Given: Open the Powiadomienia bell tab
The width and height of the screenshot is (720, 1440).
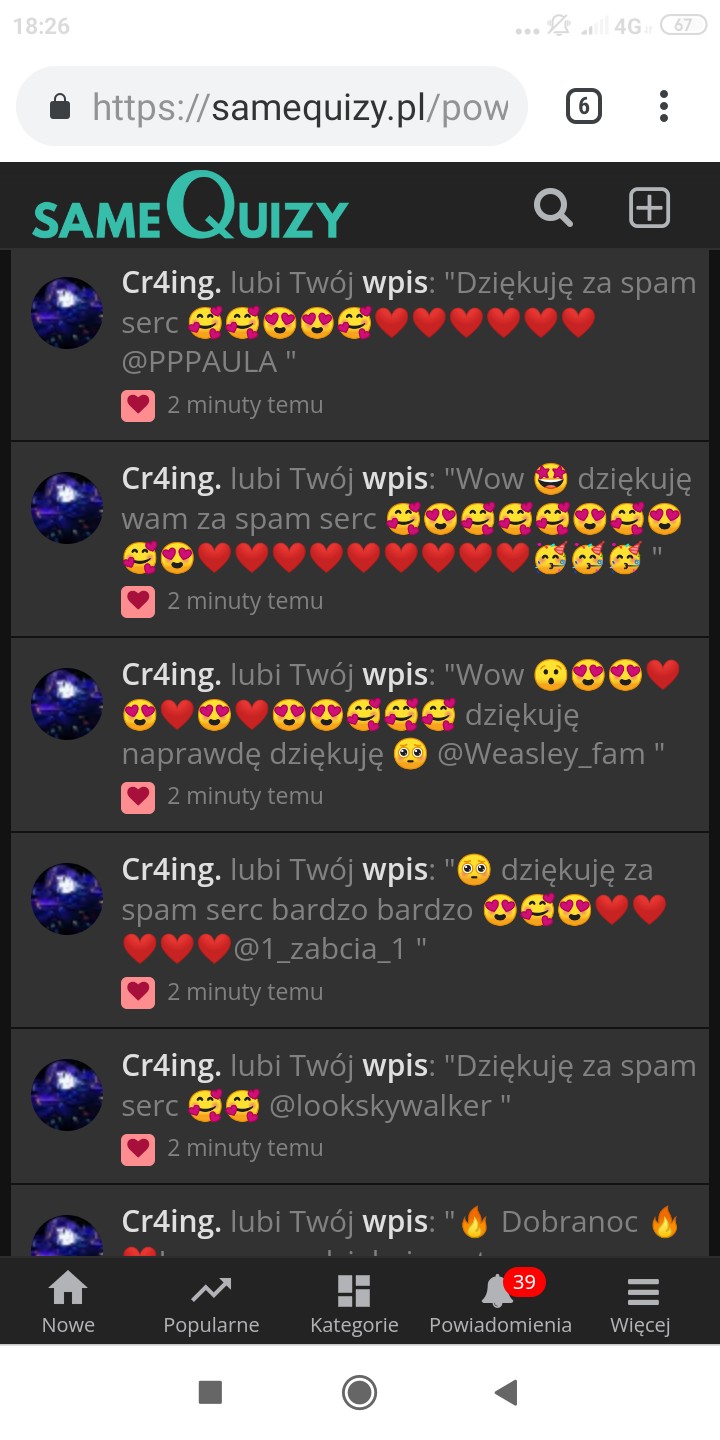Looking at the screenshot, I should 500,1302.
